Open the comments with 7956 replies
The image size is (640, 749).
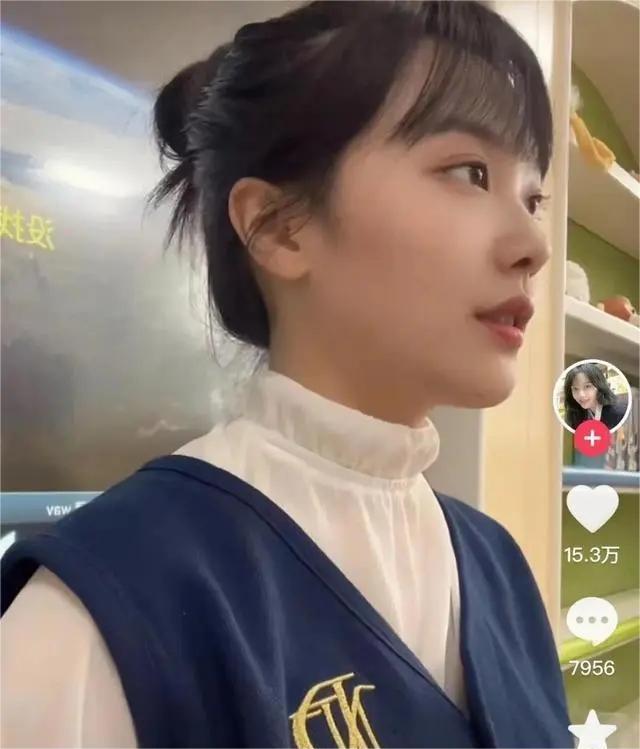[592, 622]
